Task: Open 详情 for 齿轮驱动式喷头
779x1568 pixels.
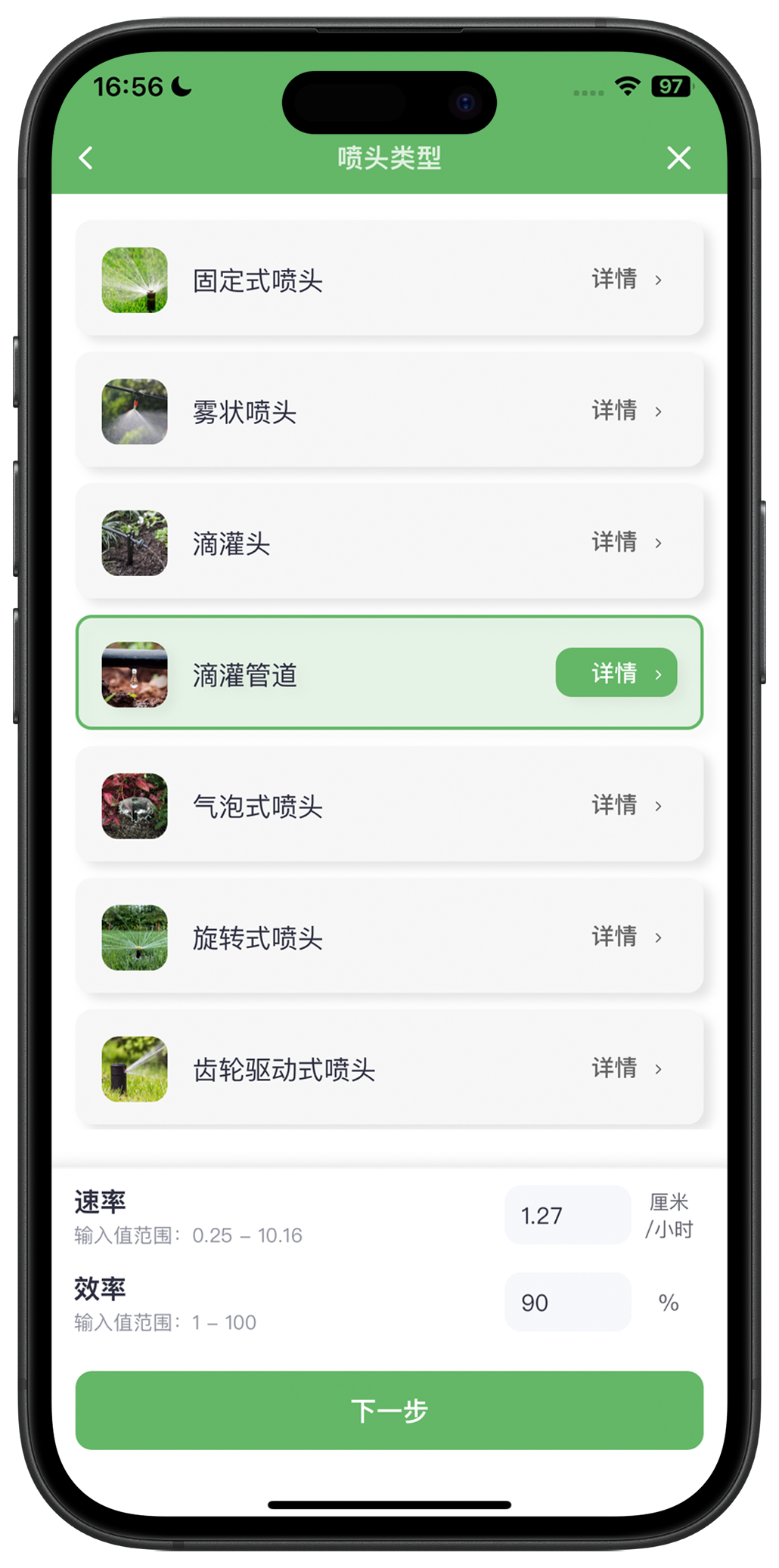Action: tap(626, 1068)
